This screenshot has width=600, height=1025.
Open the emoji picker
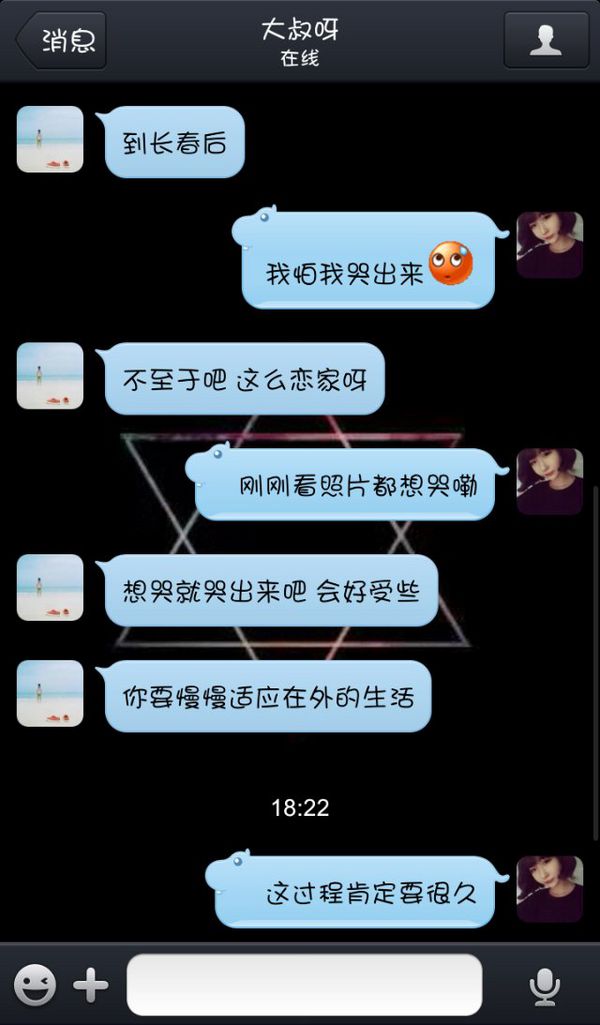[35, 985]
